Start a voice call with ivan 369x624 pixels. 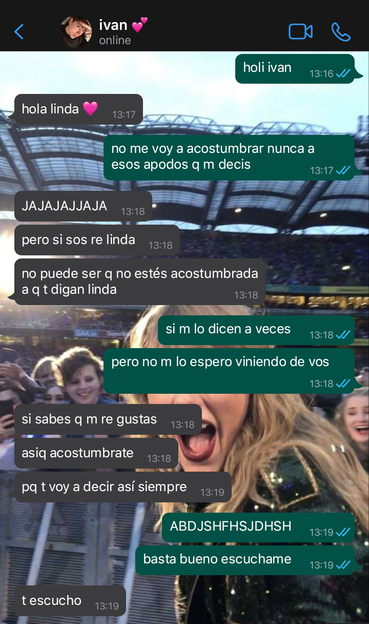tap(341, 32)
